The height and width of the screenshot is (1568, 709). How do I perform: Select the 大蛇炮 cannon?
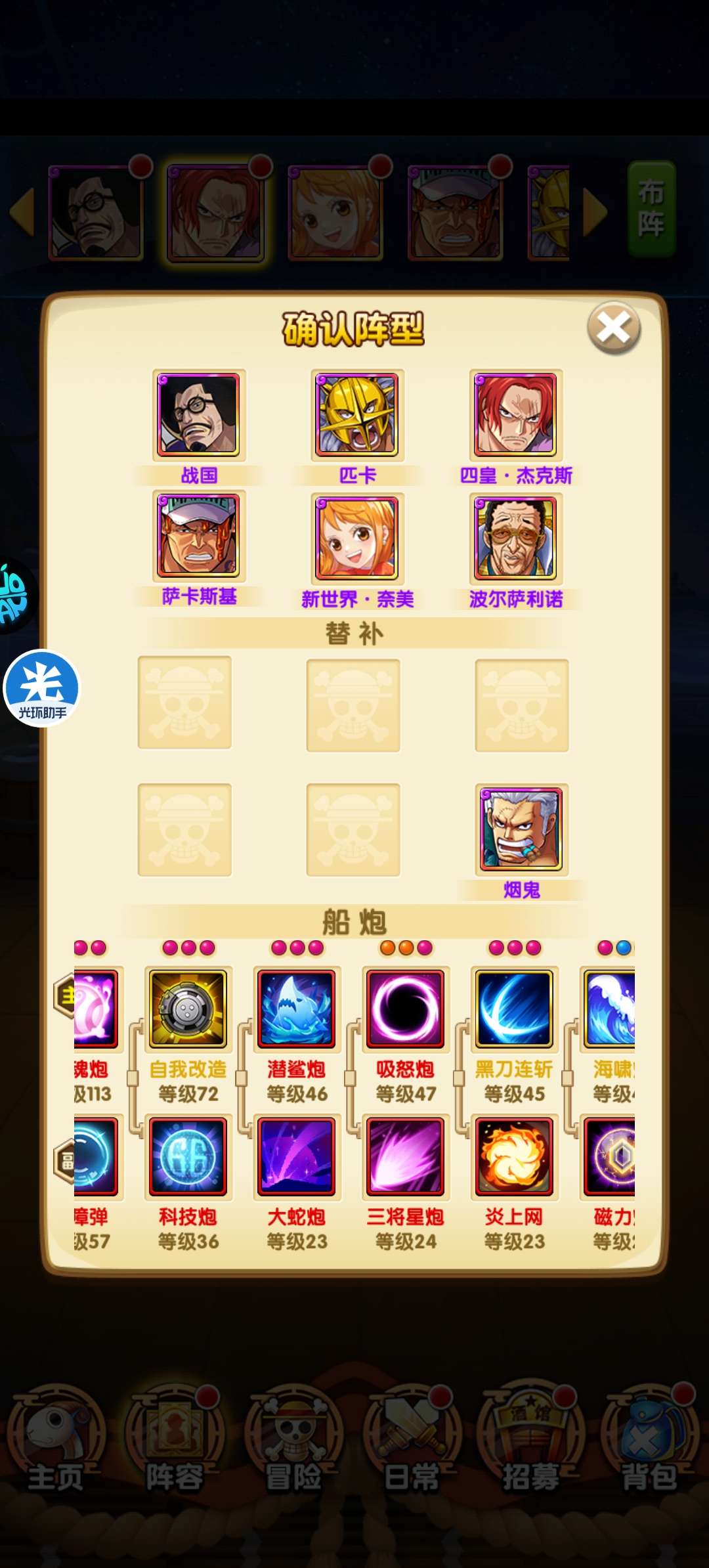point(297,1156)
